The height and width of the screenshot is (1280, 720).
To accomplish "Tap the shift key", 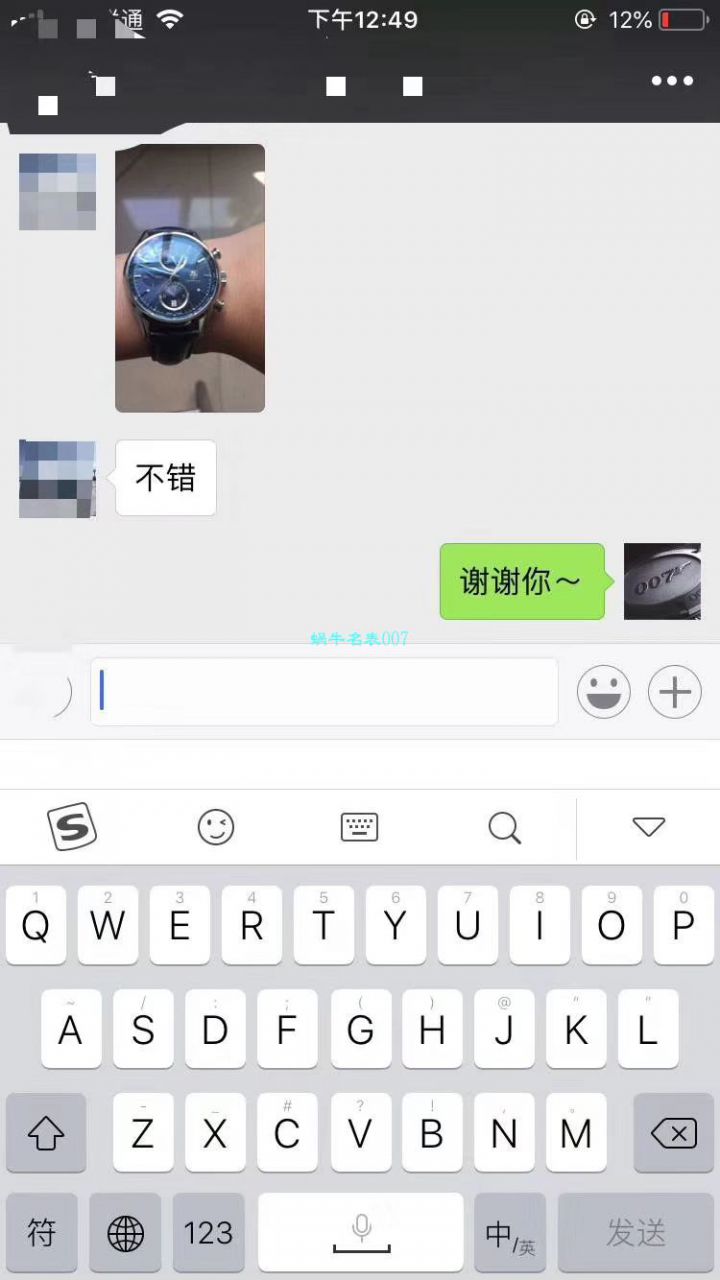I will (x=46, y=1133).
